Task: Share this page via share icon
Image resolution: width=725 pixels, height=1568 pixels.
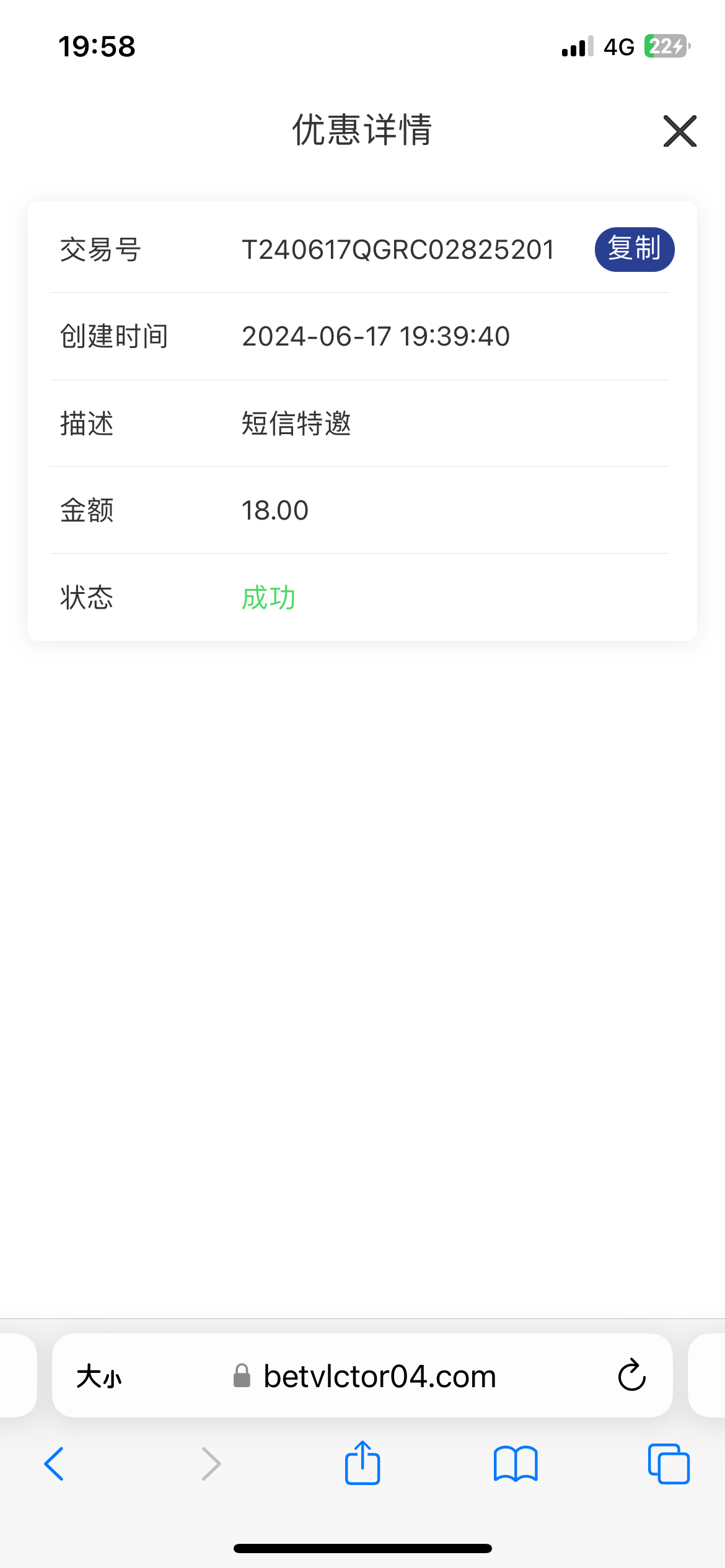Action: point(362,1463)
